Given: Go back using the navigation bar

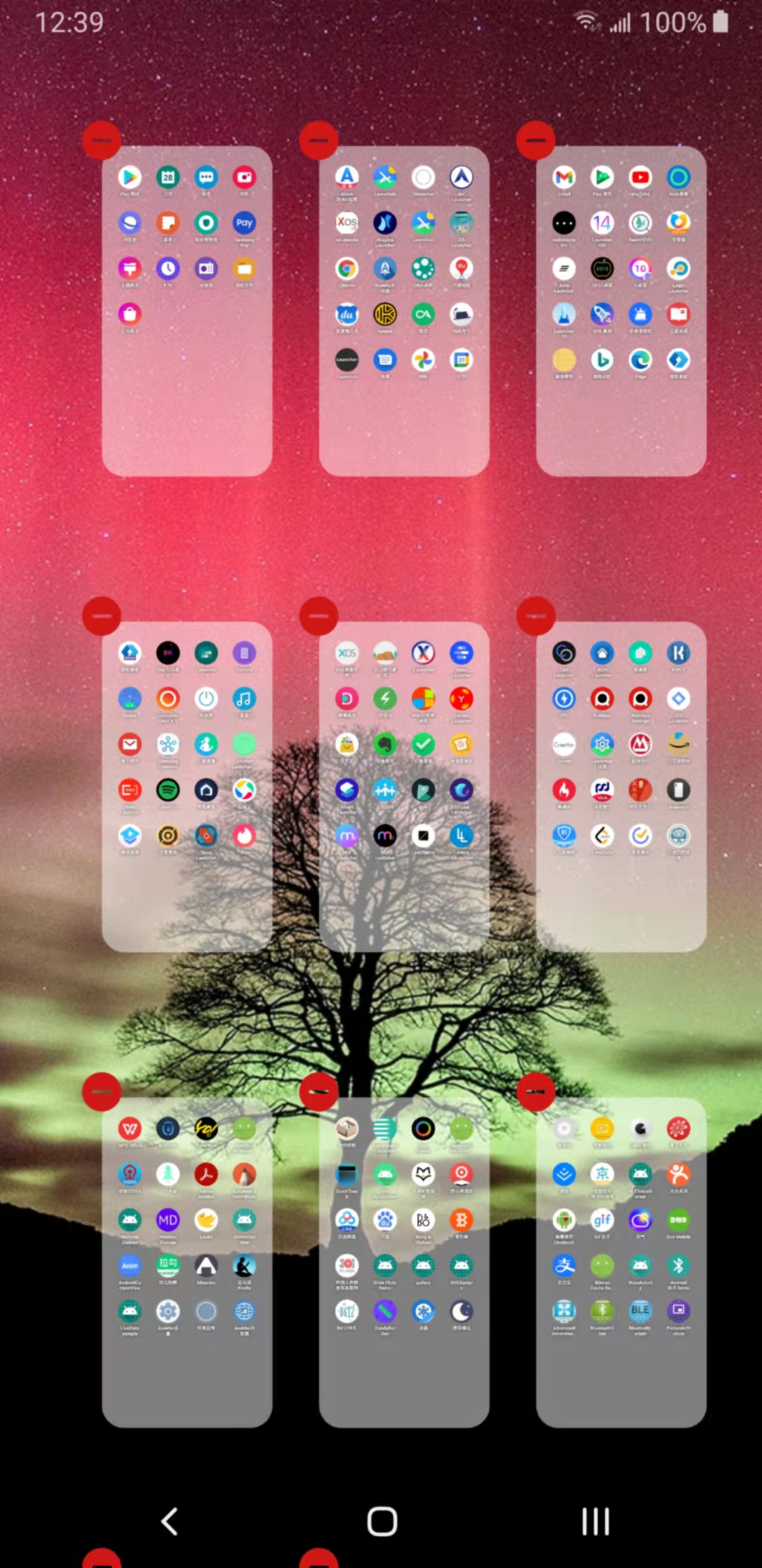Looking at the screenshot, I should click(170, 1521).
